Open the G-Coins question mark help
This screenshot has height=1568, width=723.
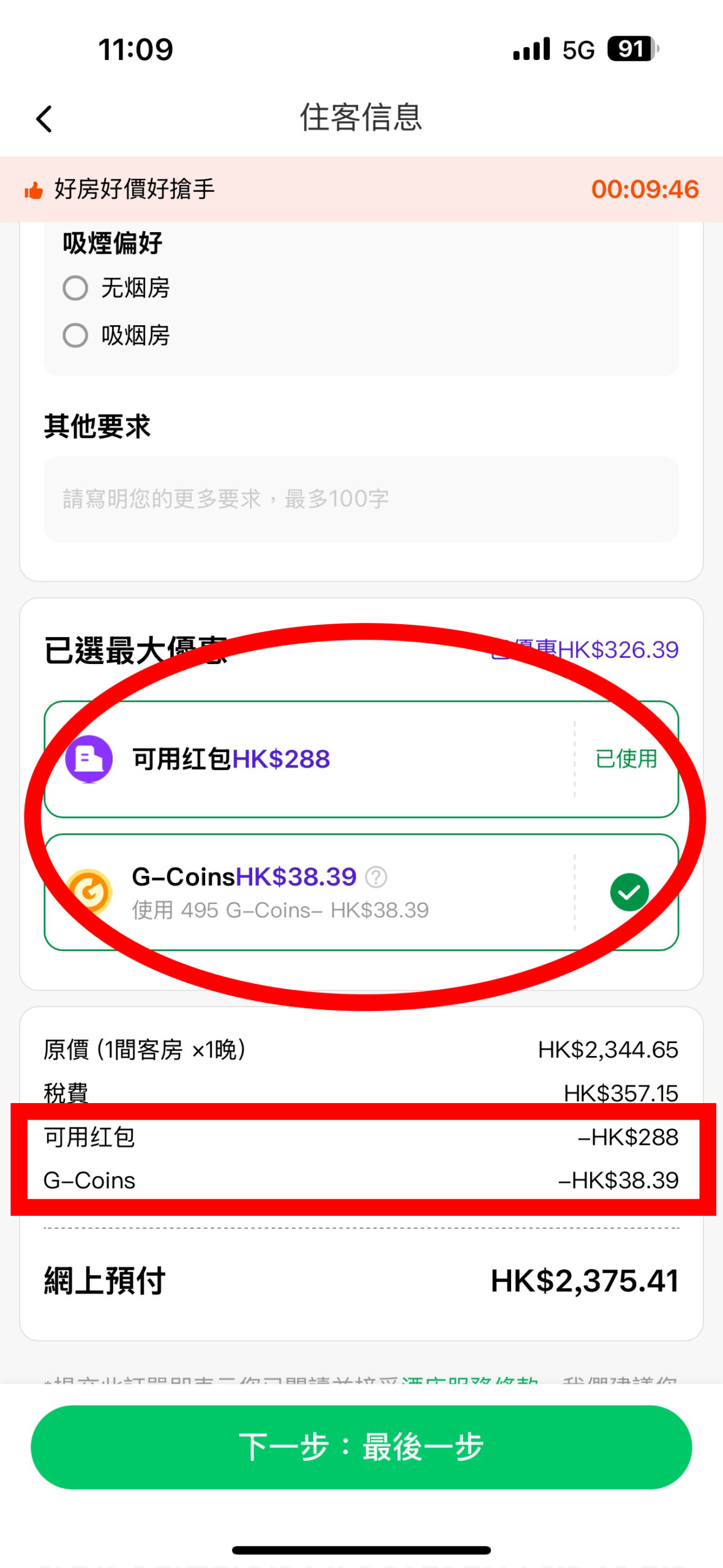[x=376, y=877]
